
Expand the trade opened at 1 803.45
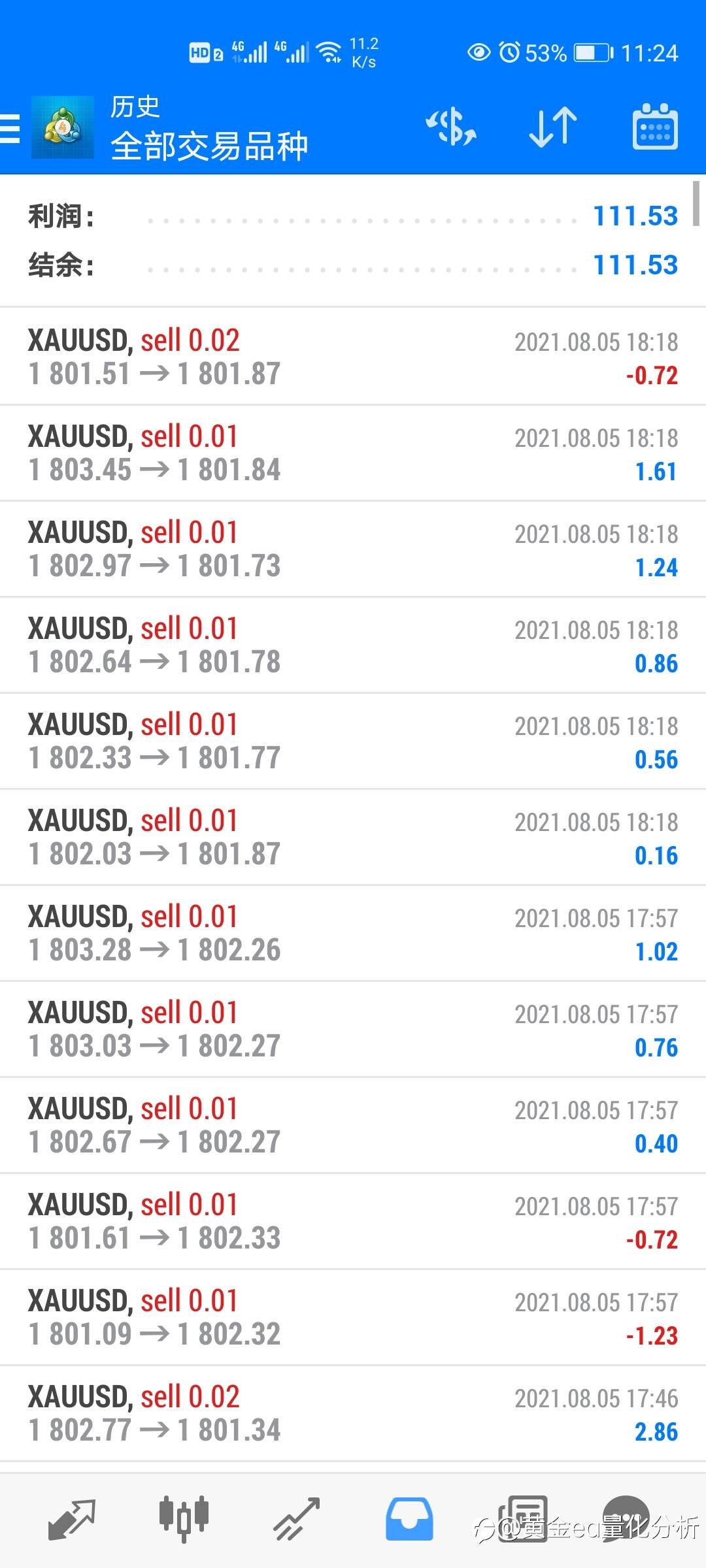[353, 453]
